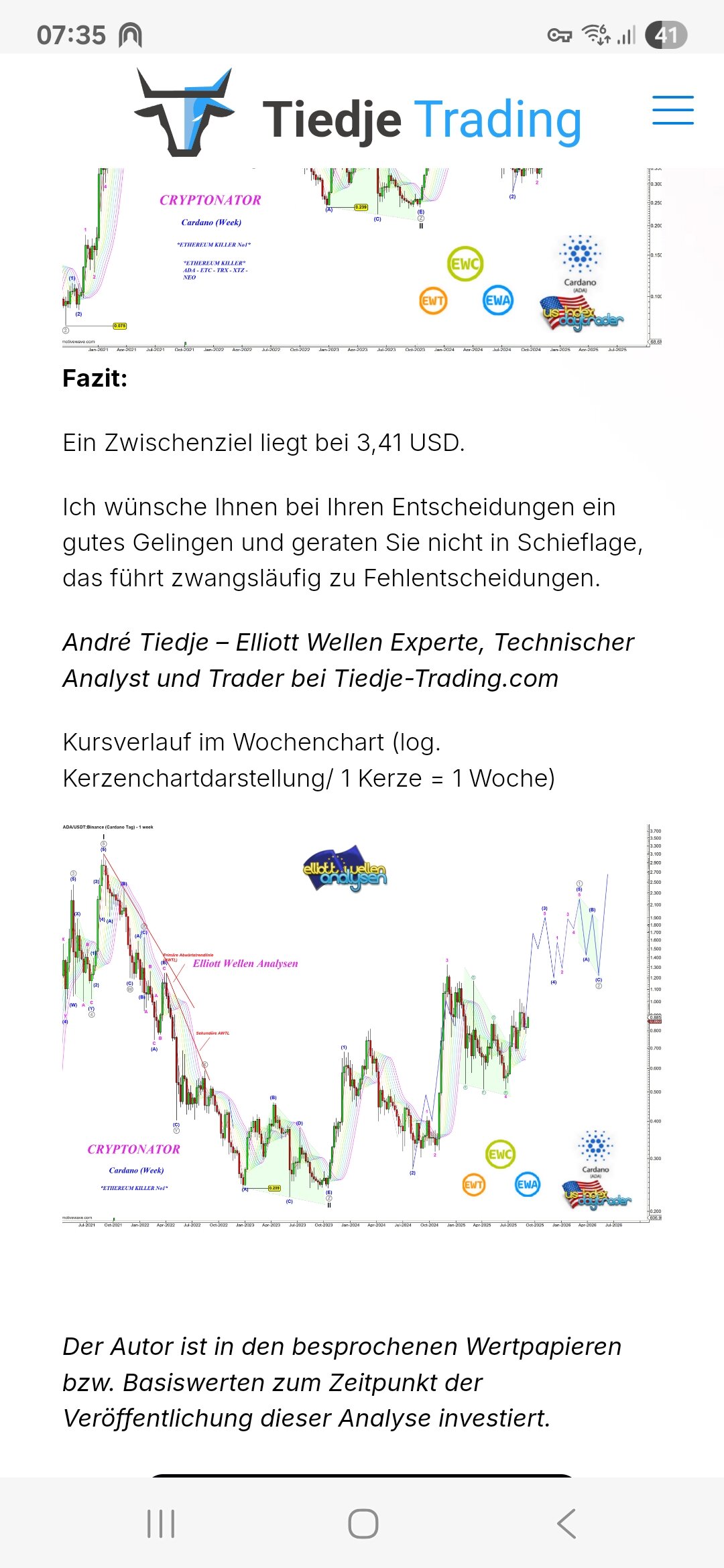This screenshot has height=1568, width=724.
Task: Open the lower Cardano weekly chart image
Action: click(x=362, y=1023)
